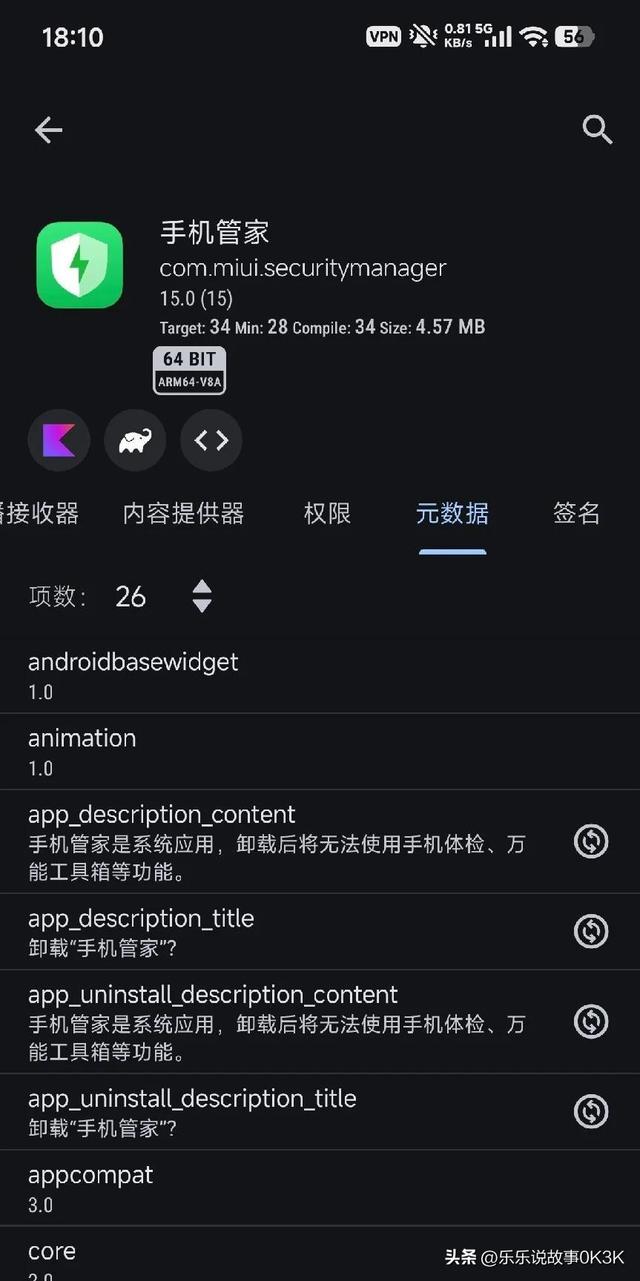Toggle sort order next to 项数
This screenshot has height=1281, width=640.
click(x=202, y=596)
